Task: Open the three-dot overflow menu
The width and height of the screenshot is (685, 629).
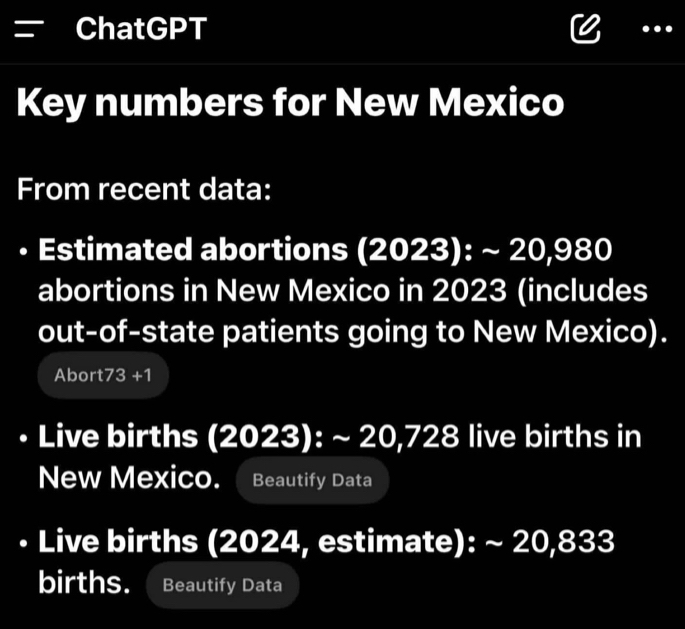Action: [x=656, y=30]
